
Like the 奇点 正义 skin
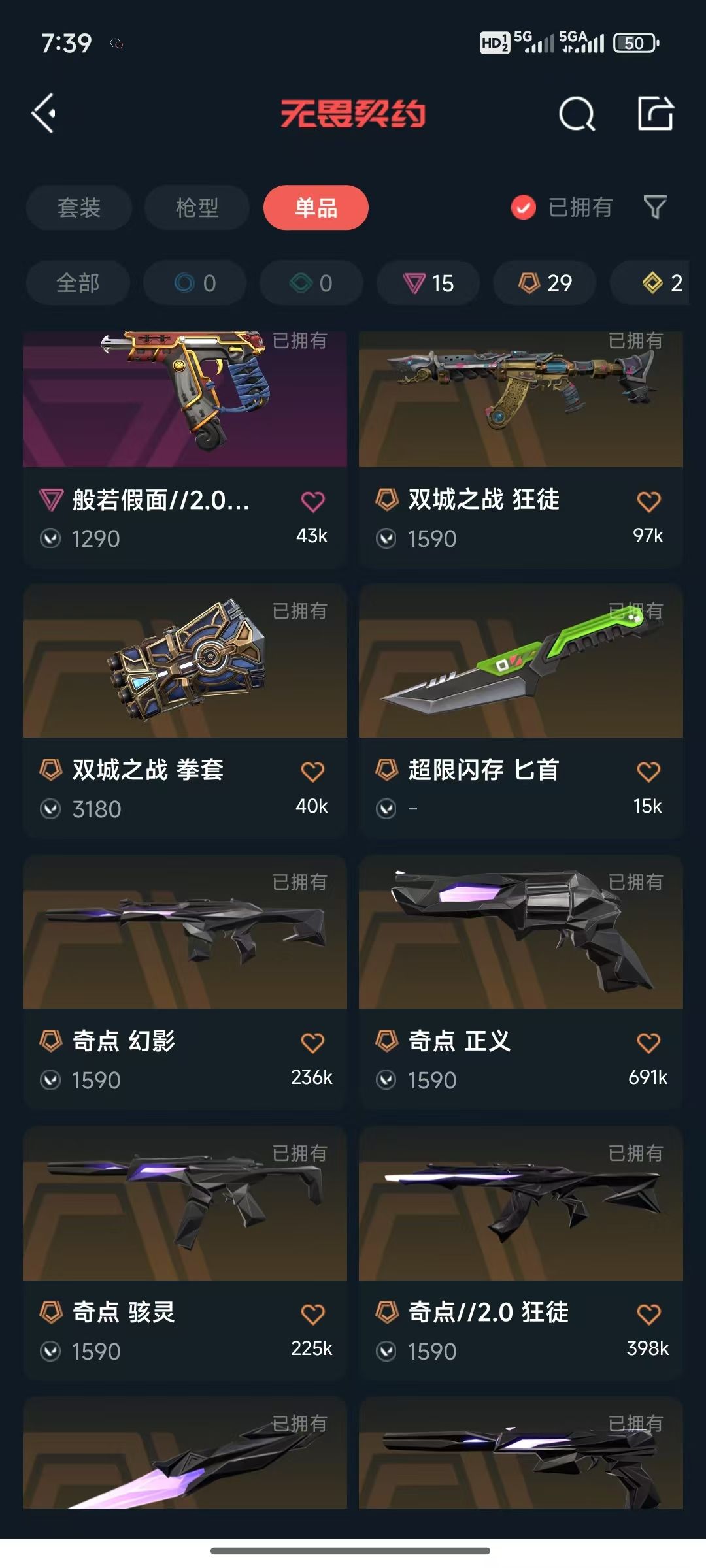click(x=648, y=1043)
